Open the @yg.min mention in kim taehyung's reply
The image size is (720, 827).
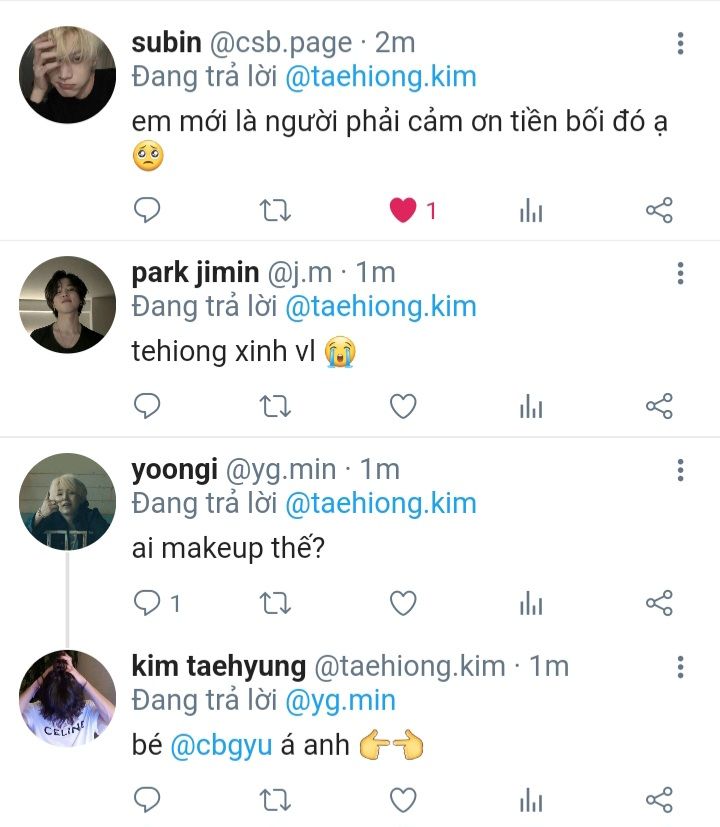pyautogui.click(x=340, y=700)
